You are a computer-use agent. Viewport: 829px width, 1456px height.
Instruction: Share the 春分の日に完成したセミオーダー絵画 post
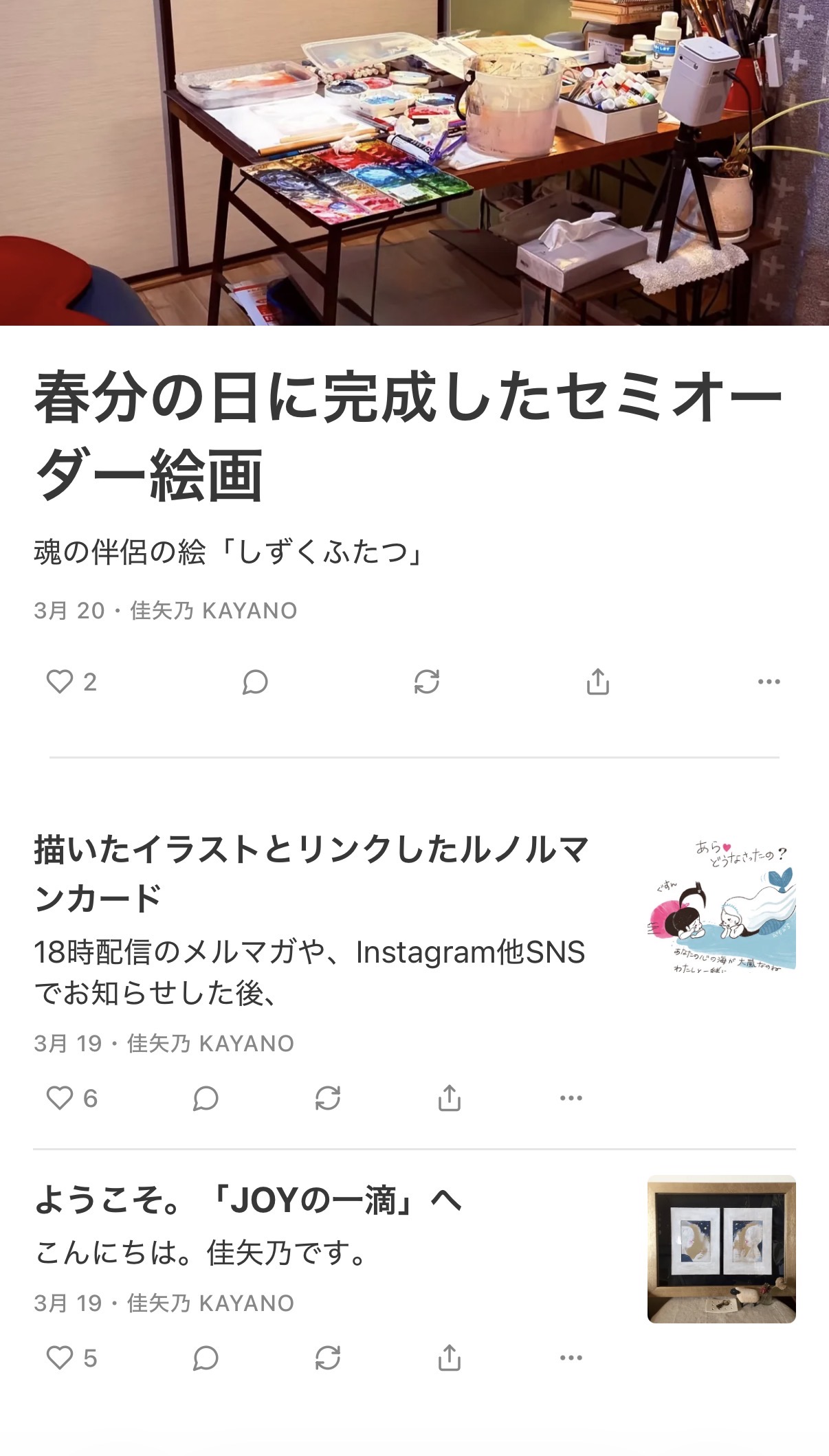pos(597,682)
